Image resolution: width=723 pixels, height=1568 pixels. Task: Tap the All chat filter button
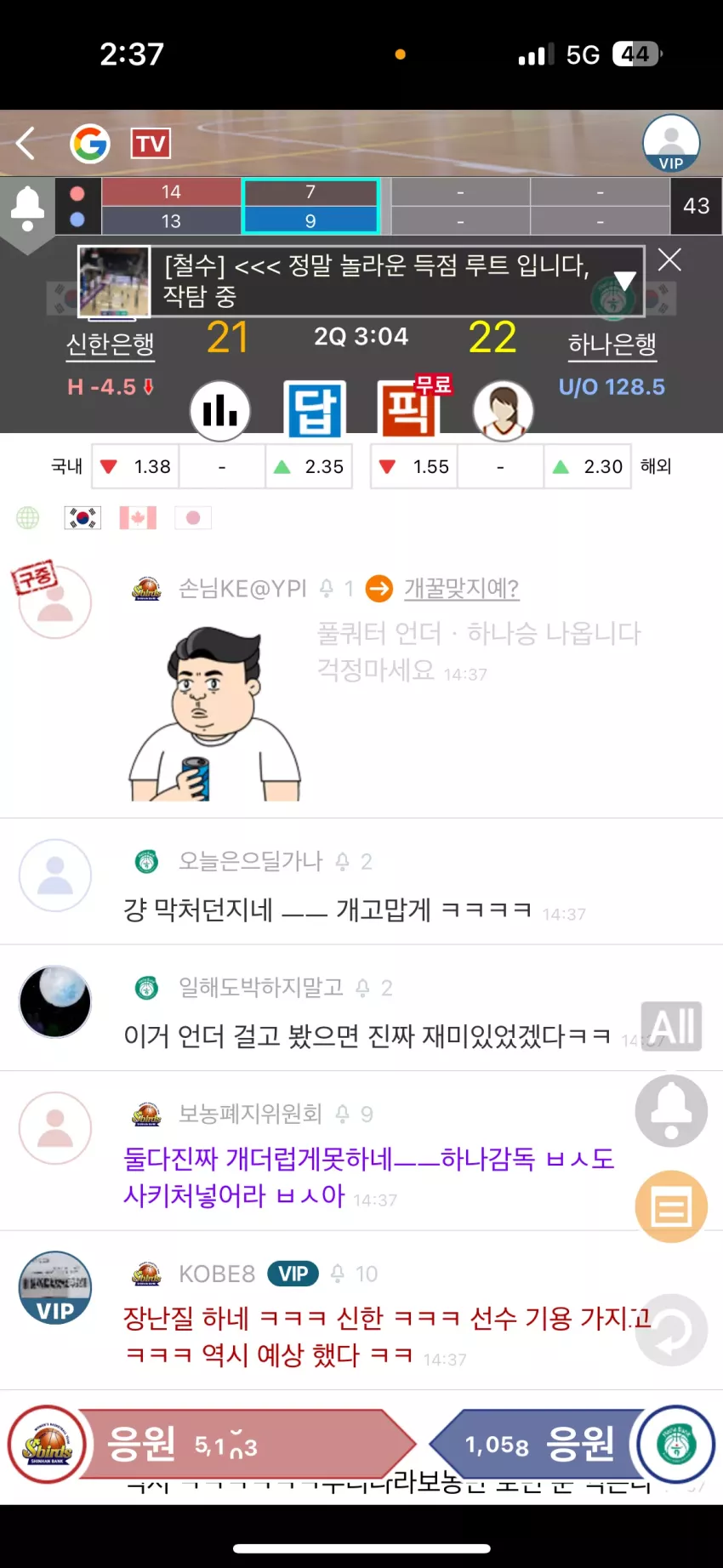(672, 1026)
